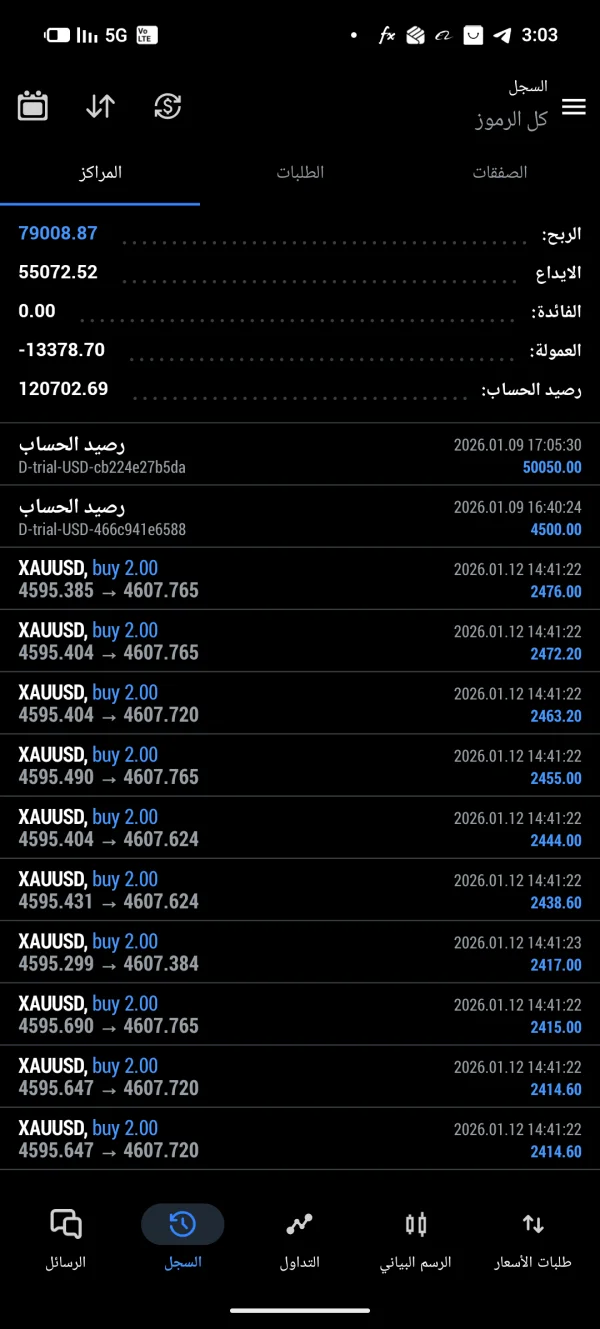The width and height of the screenshot is (600, 1329).
Task: View XAUUSD trade with profit 2415.00
Action: (x=300, y=1014)
